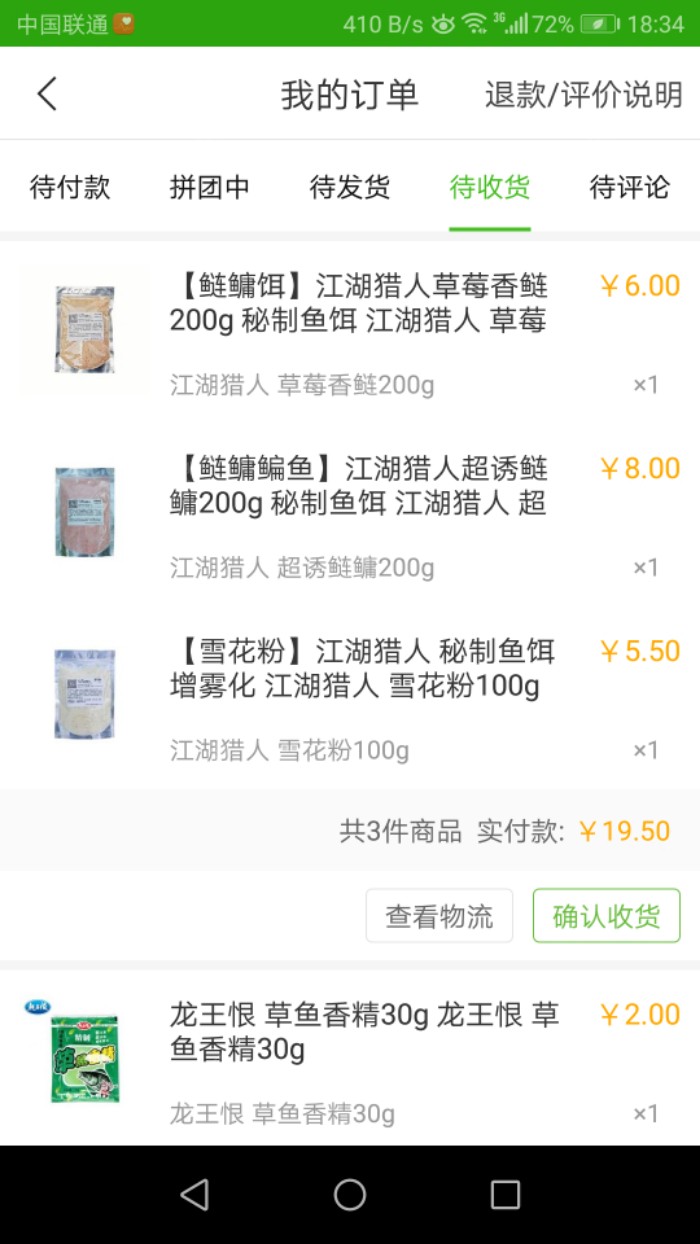
Task: Switch to the 待发货 tab
Action: tap(350, 187)
